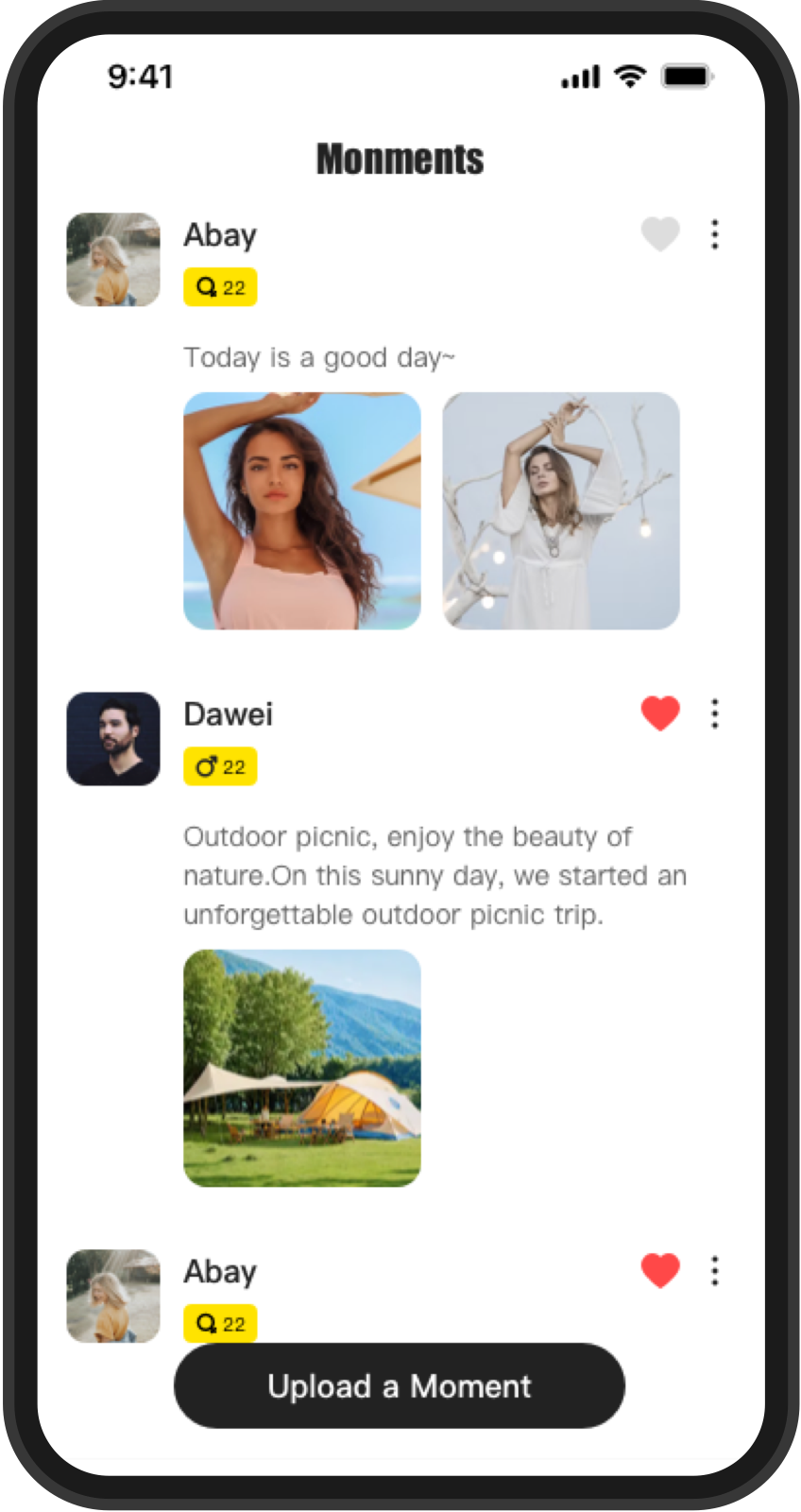View the photo of woman in white dress

click(x=561, y=511)
